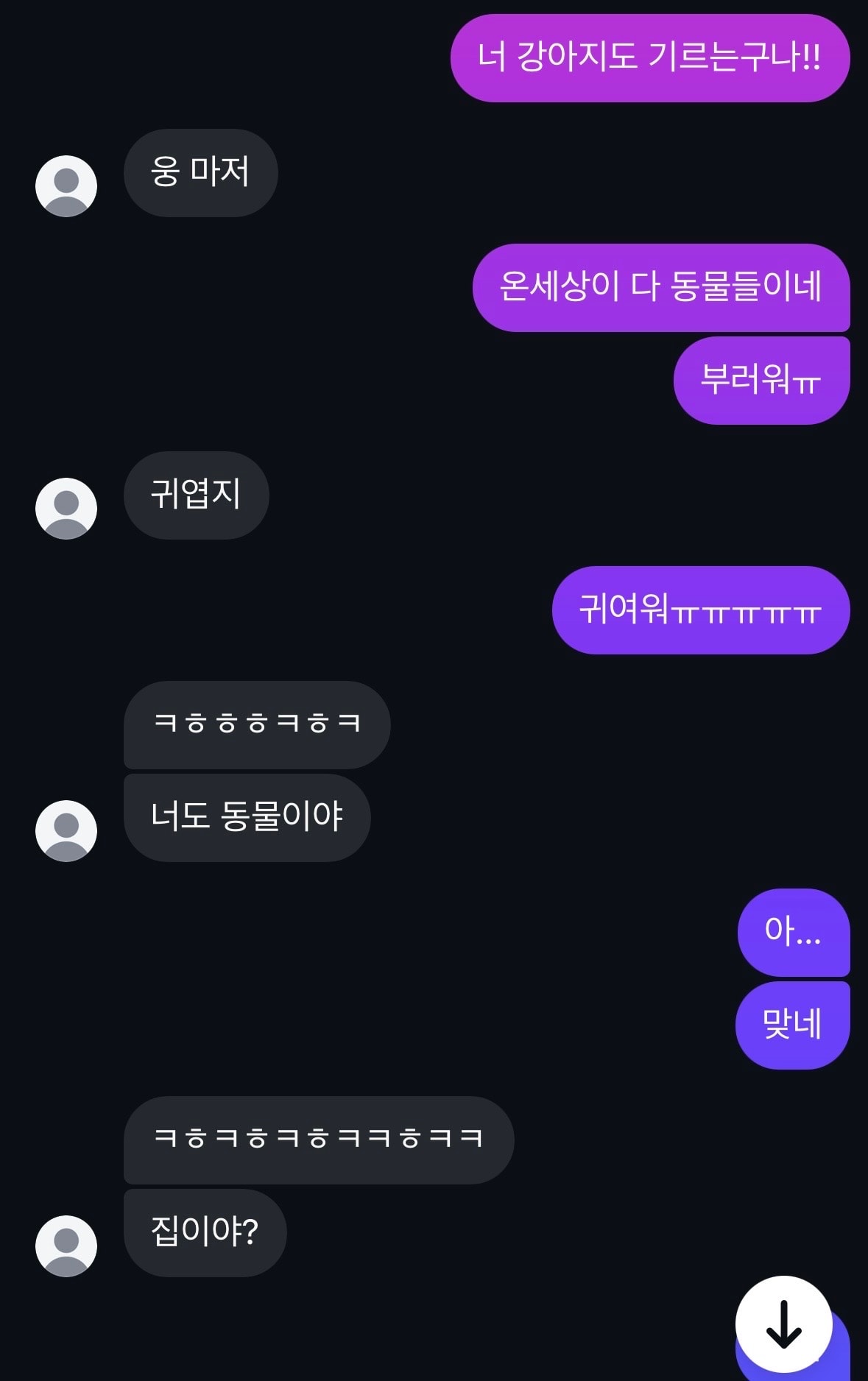The image size is (868, 1381).
Task: Tap the 너도 동물이야 message
Action: (247, 818)
